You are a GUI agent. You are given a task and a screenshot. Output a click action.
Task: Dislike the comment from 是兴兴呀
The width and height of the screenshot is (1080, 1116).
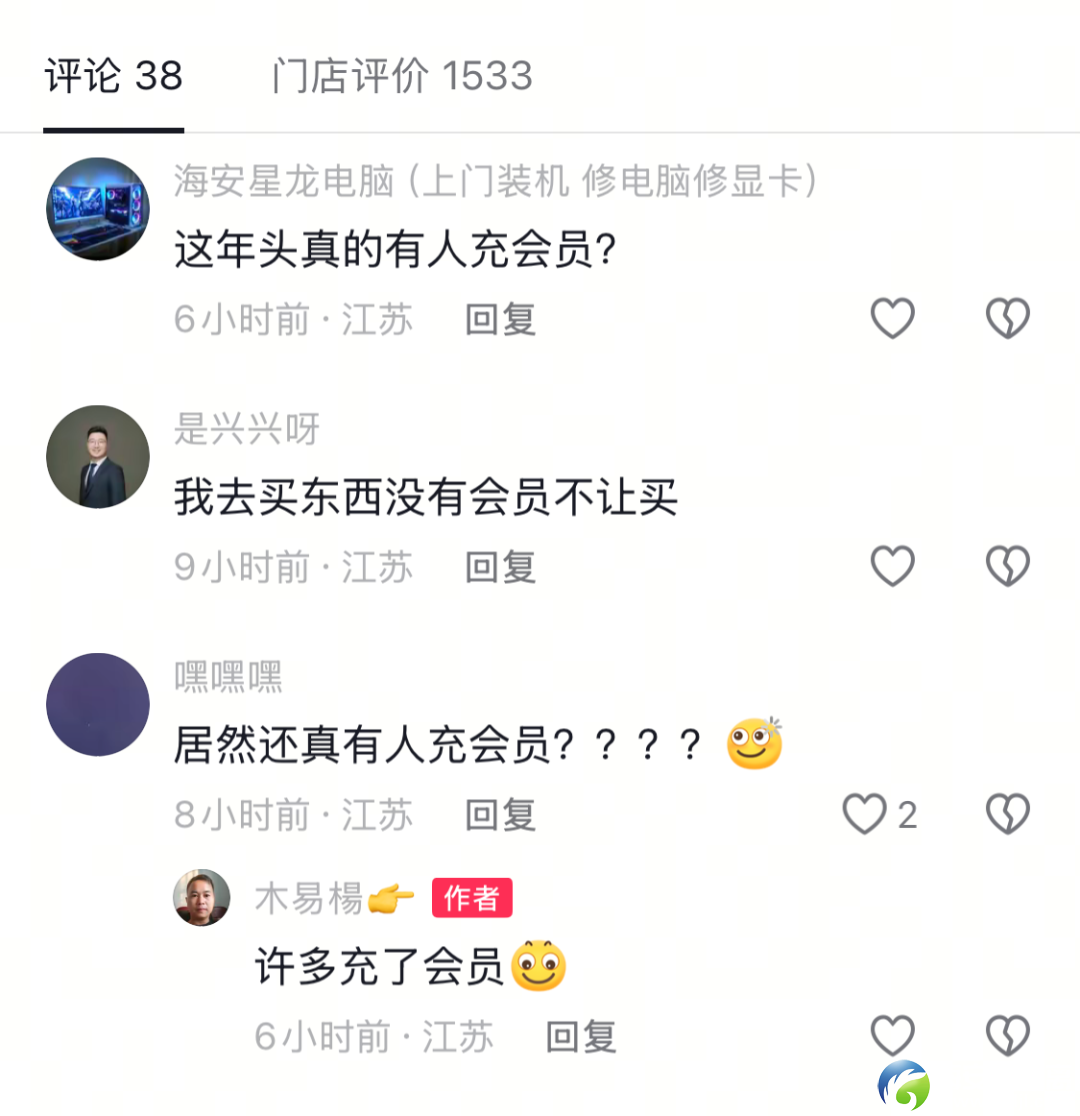(1007, 567)
